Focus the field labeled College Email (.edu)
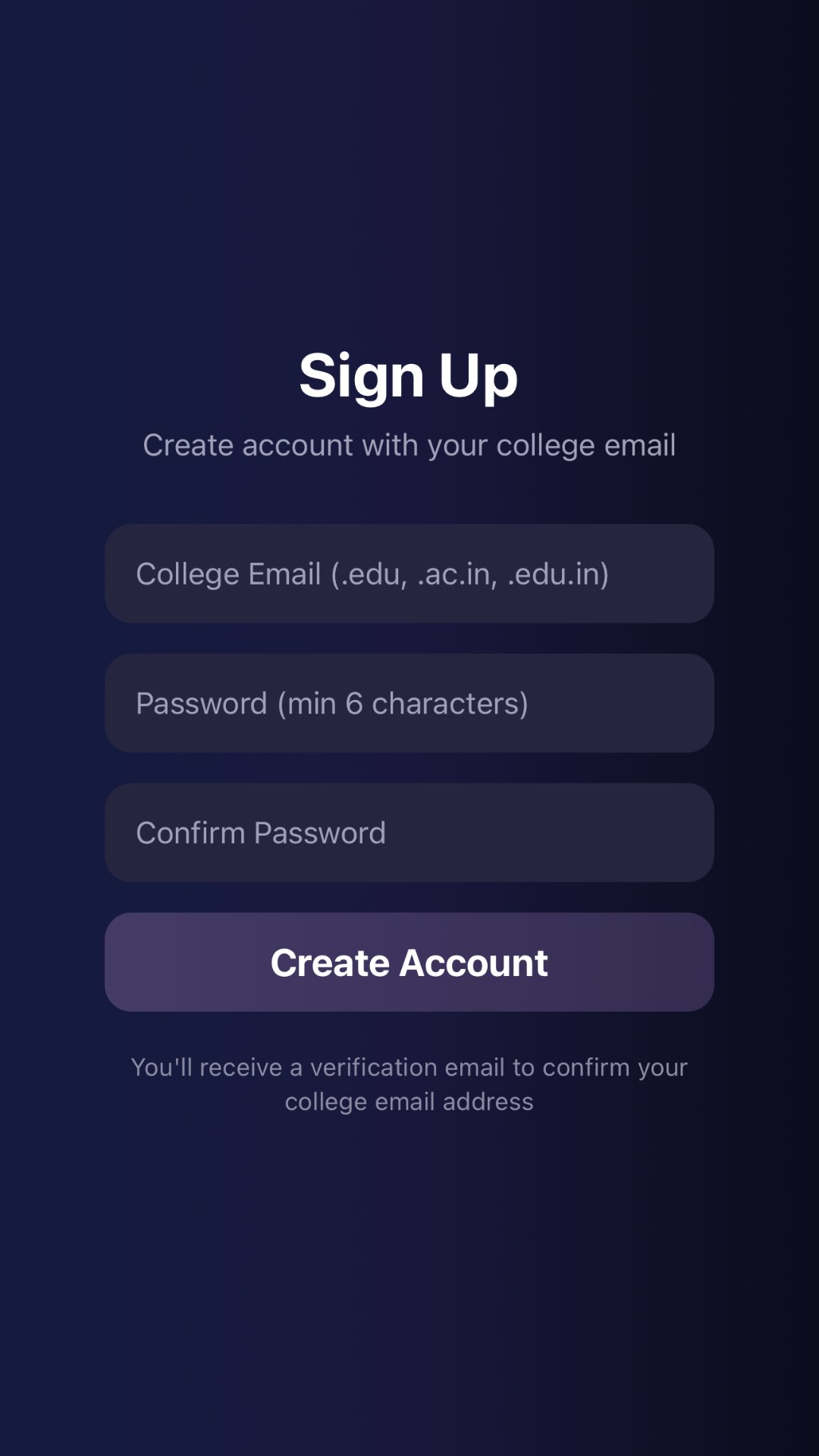The height and width of the screenshot is (1456, 819). (409, 574)
